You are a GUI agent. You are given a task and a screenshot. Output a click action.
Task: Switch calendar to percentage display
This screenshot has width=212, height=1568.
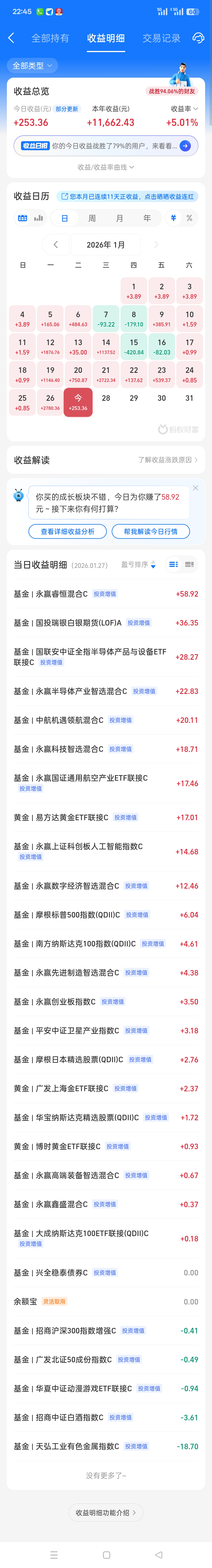pos(189,218)
